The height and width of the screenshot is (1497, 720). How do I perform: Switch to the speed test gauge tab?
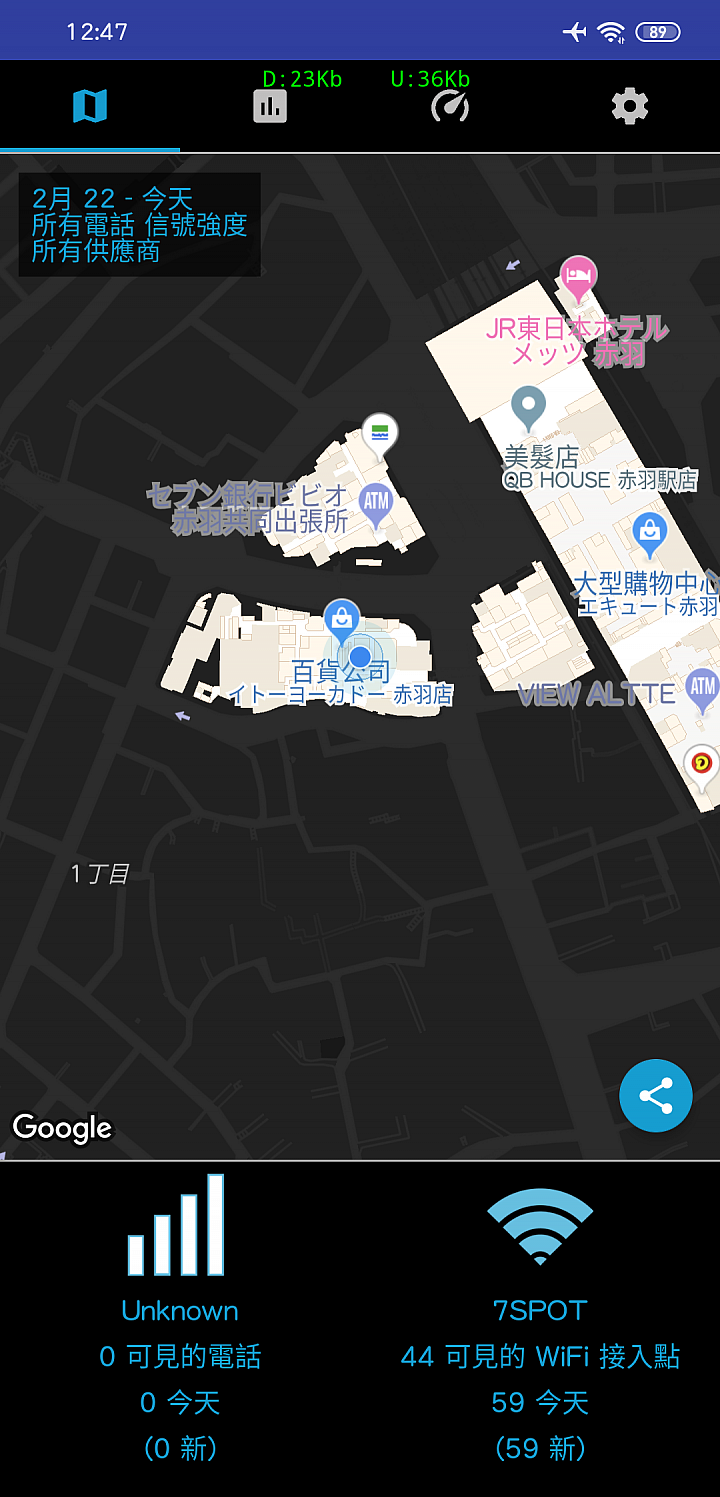pyautogui.click(x=450, y=106)
